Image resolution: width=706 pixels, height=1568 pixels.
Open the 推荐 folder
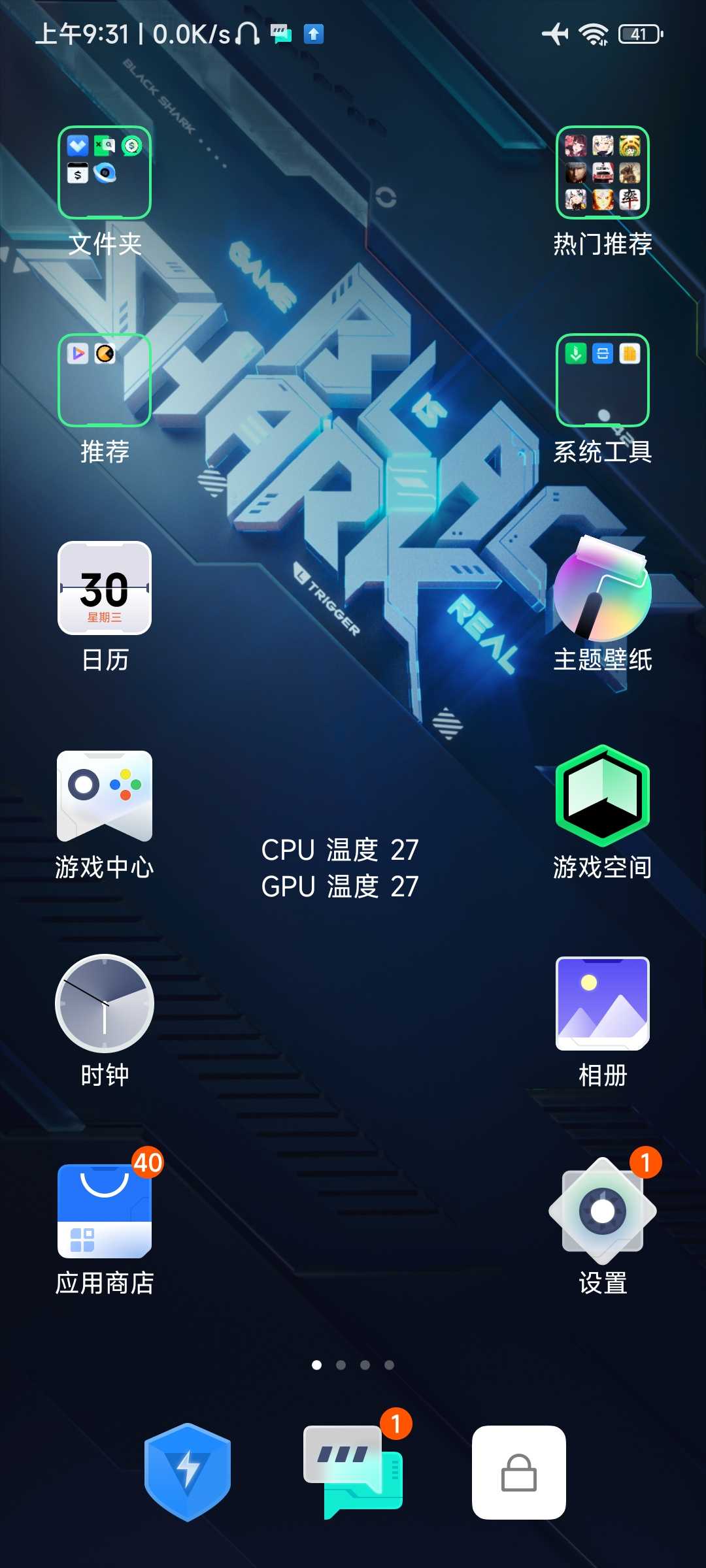tap(105, 380)
